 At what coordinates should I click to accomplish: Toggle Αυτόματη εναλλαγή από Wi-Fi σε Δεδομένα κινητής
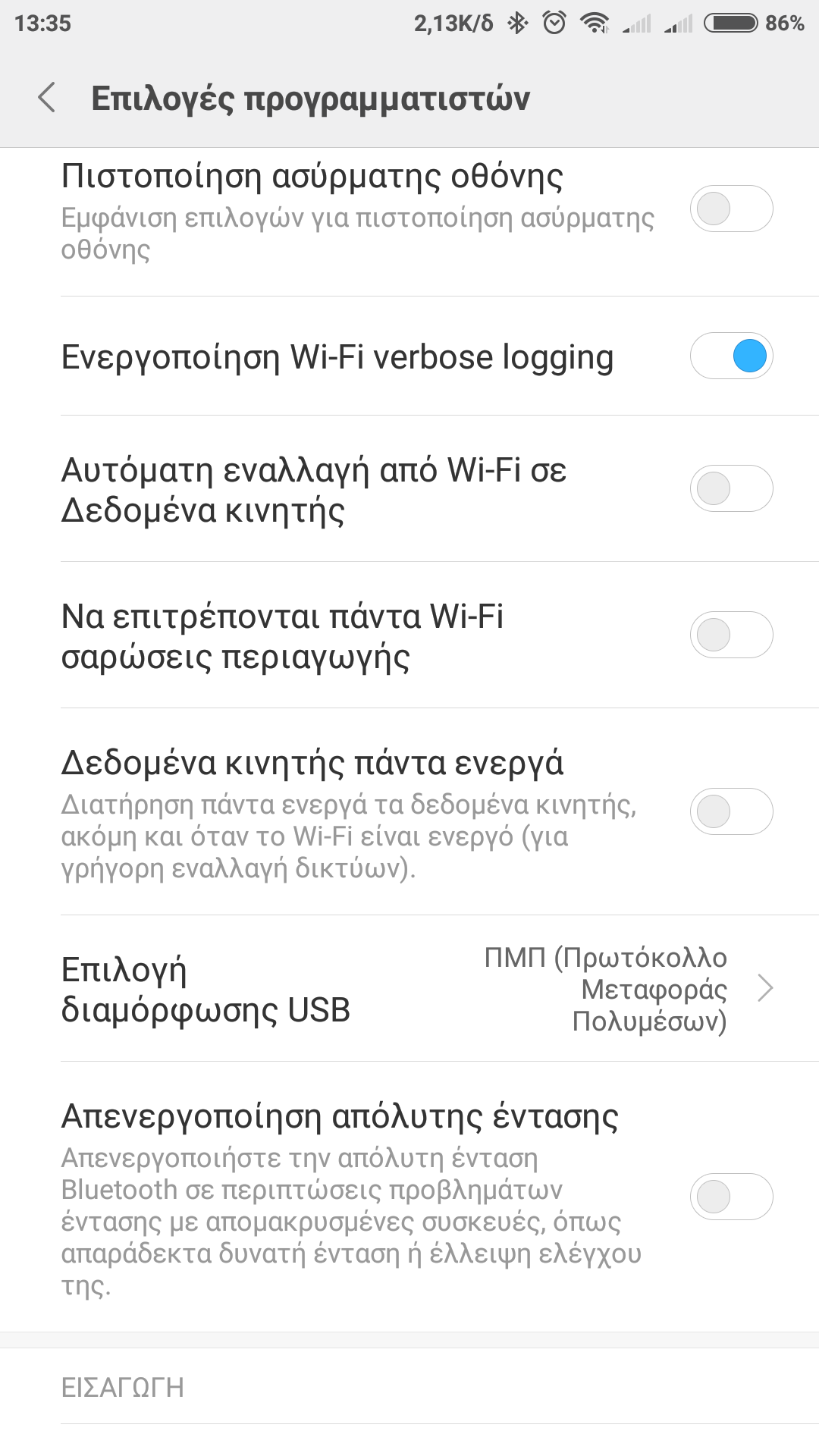click(731, 488)
